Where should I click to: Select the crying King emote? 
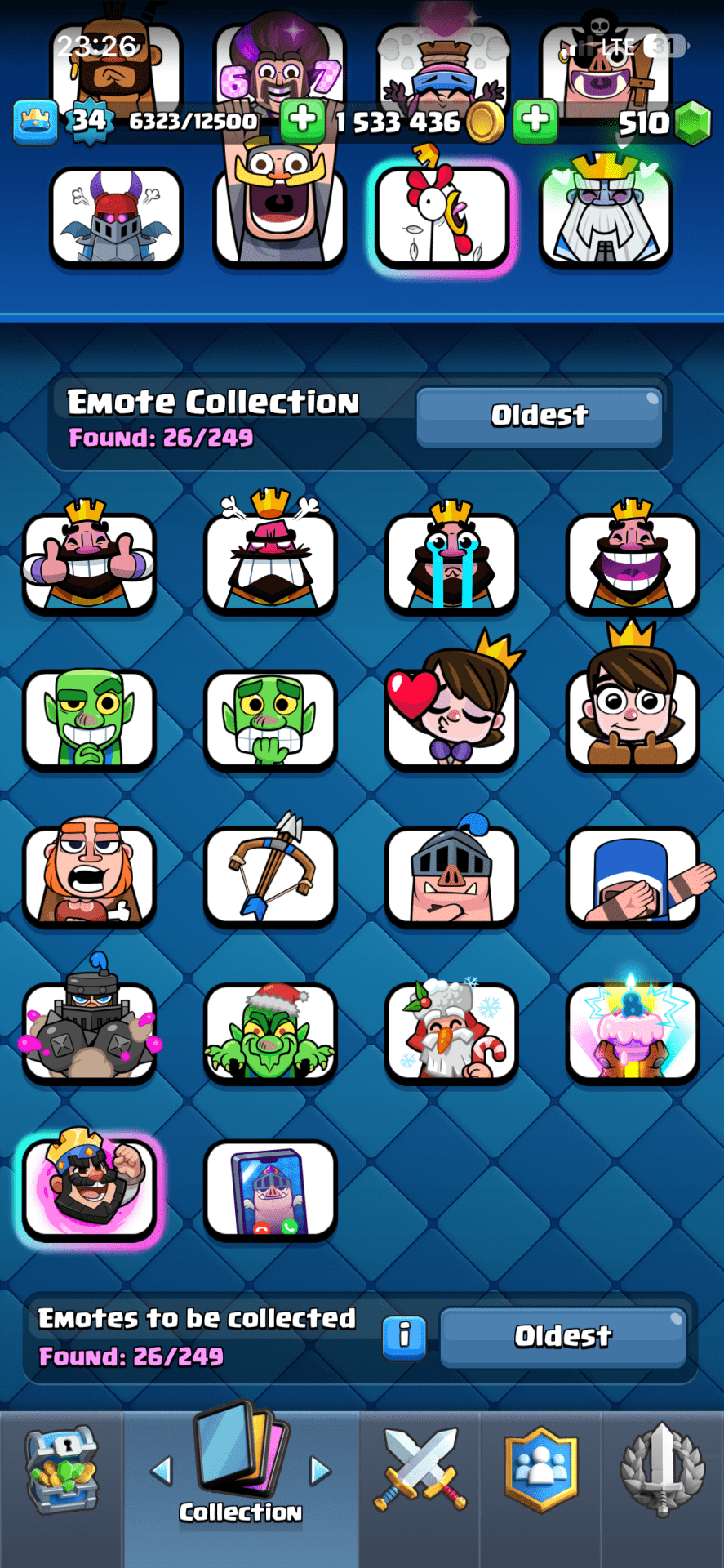(451, 561)
